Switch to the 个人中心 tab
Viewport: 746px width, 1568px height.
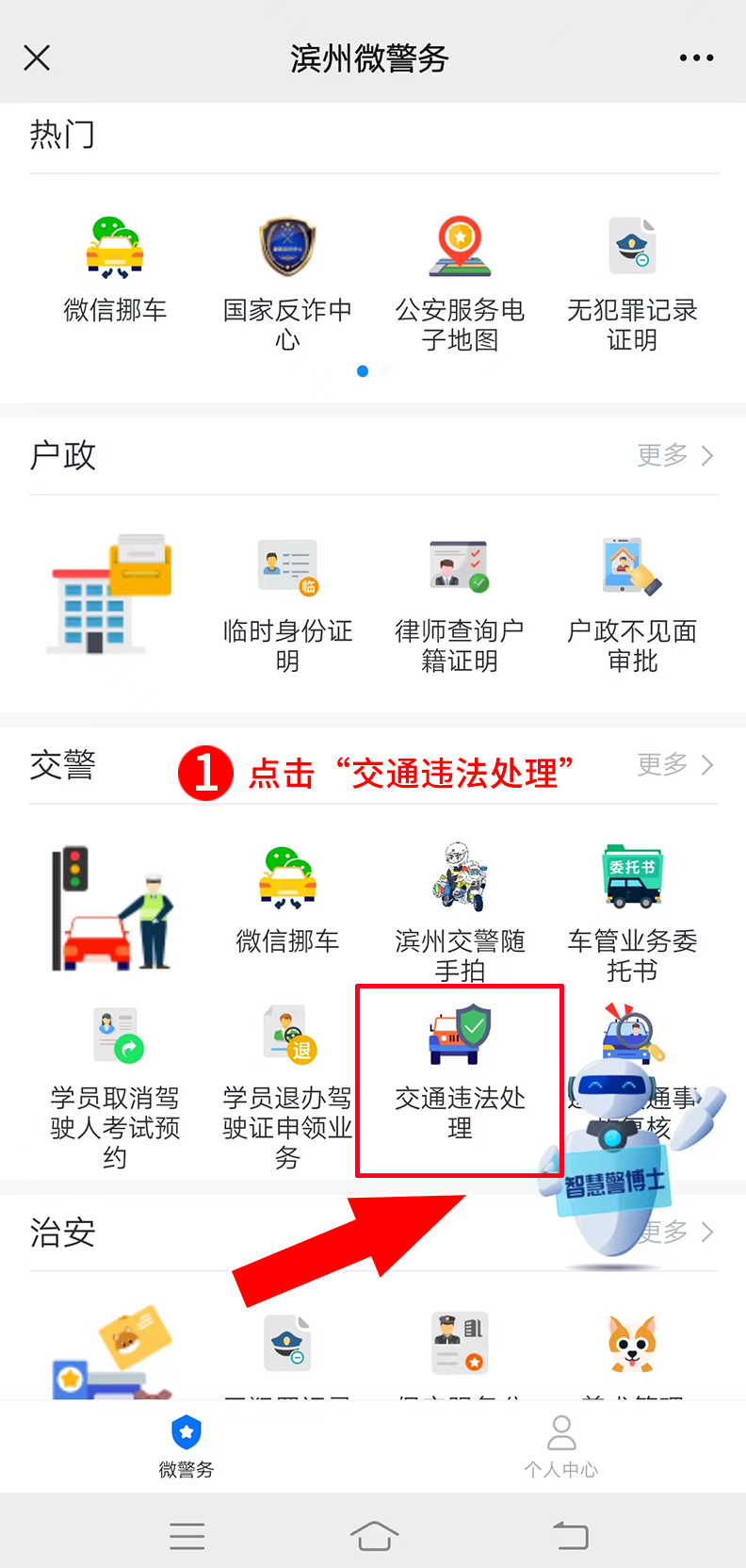[x=560, y=1445]
